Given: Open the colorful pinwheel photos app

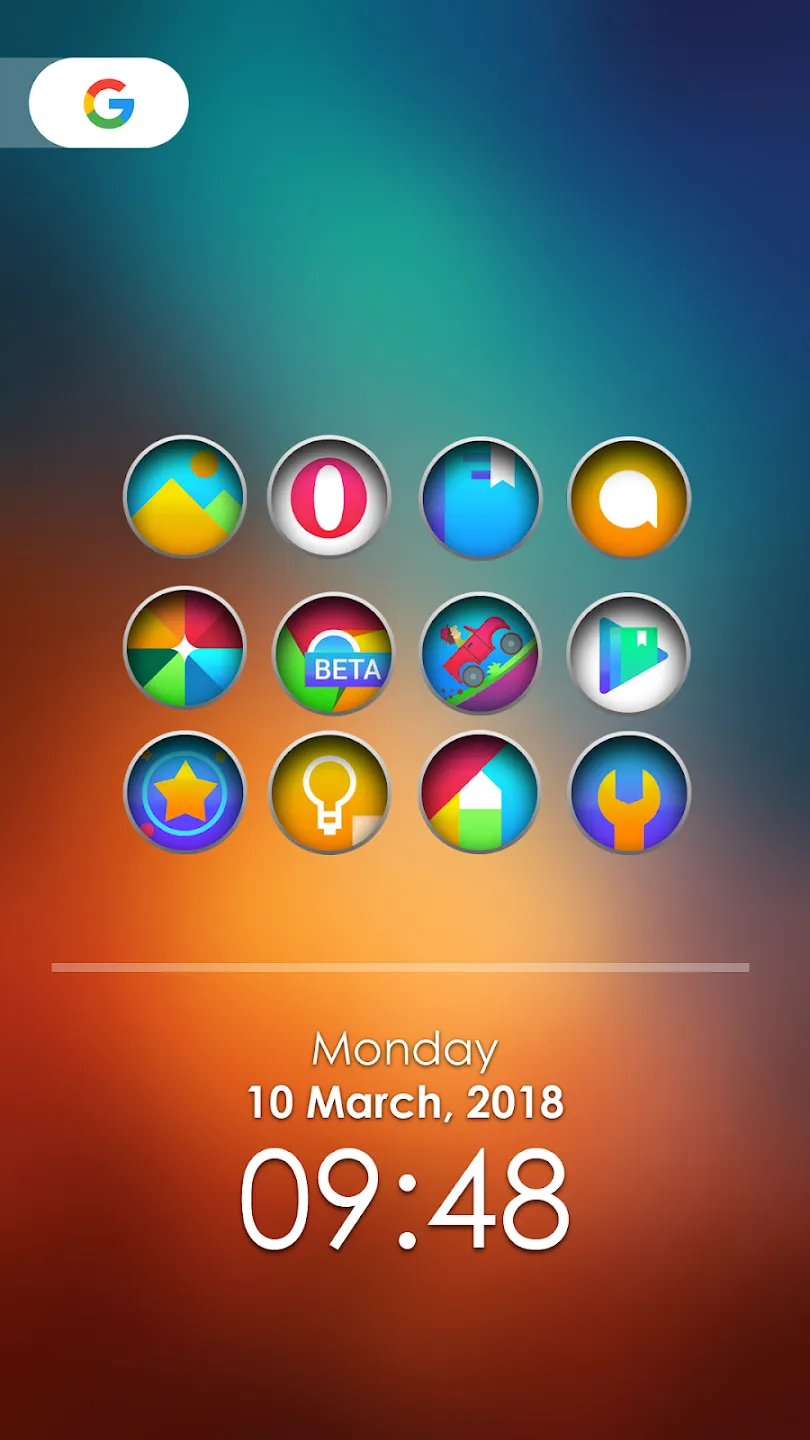Looking at the screenshot, I should pos(185,648).
